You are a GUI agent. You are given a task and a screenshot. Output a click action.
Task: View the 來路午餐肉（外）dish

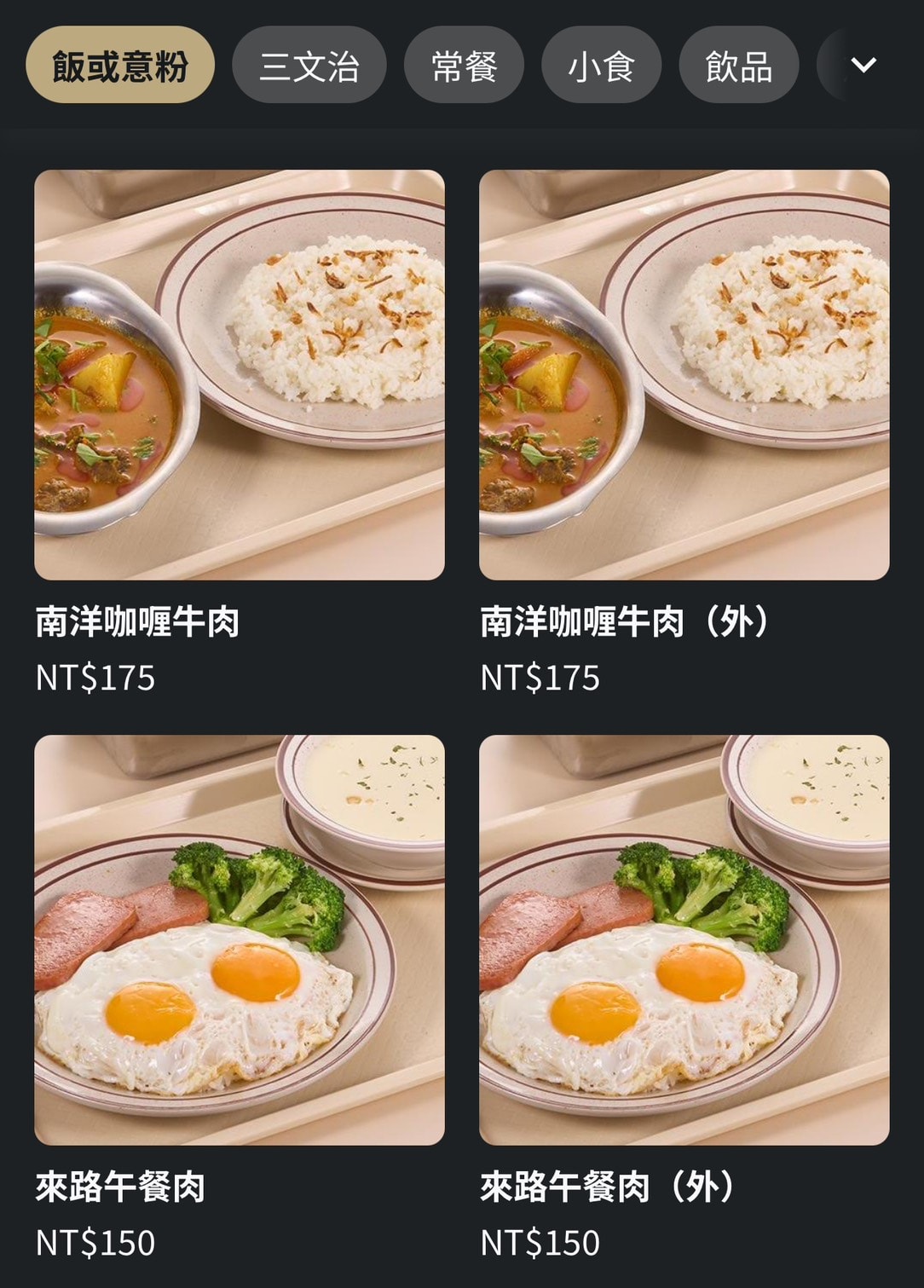[684, 939]
